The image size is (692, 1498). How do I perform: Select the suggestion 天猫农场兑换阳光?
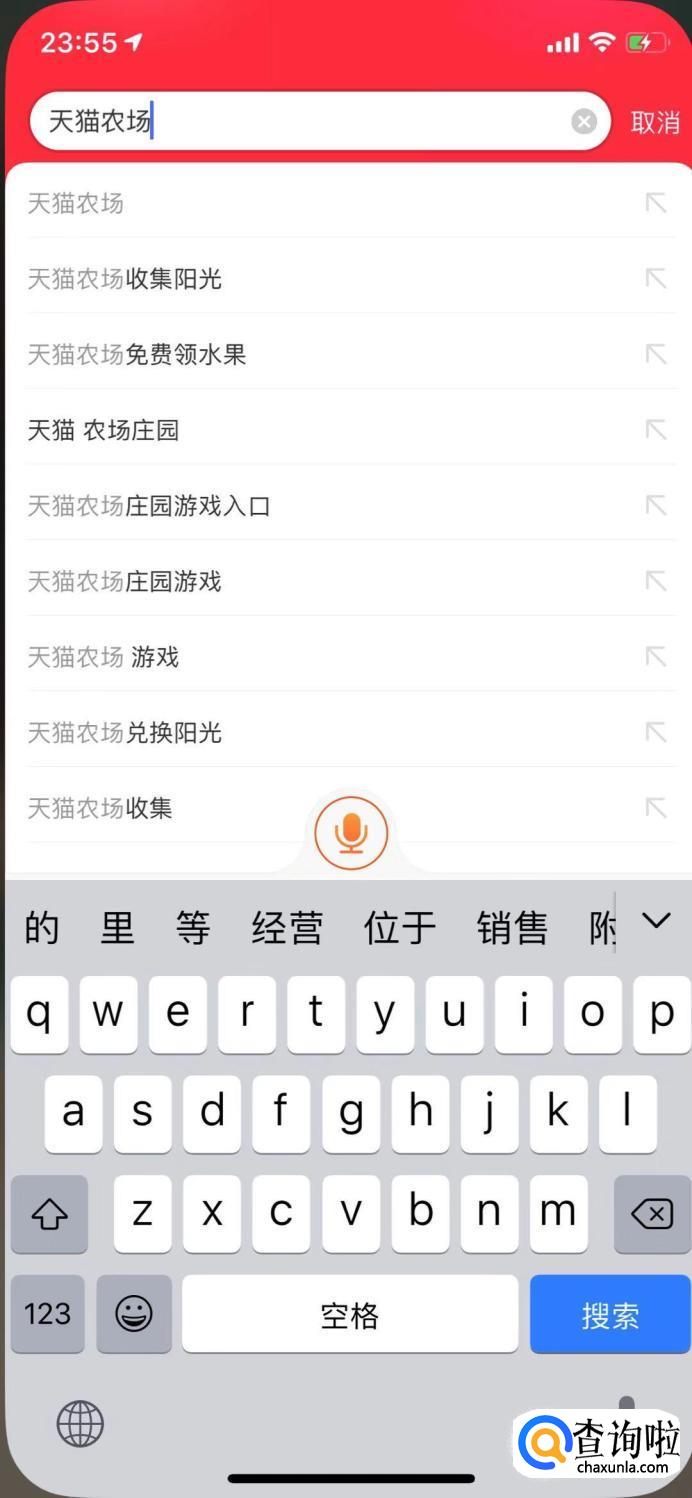[350, 733]
